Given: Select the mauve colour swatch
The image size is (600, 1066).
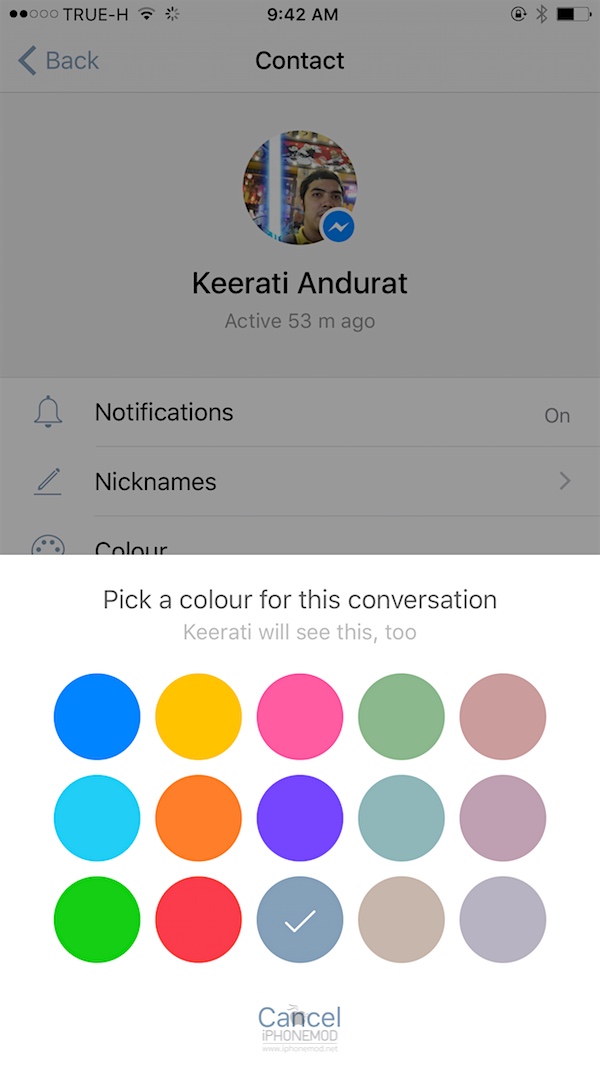Looking at the screenshot, I should (x=503, y=819).
